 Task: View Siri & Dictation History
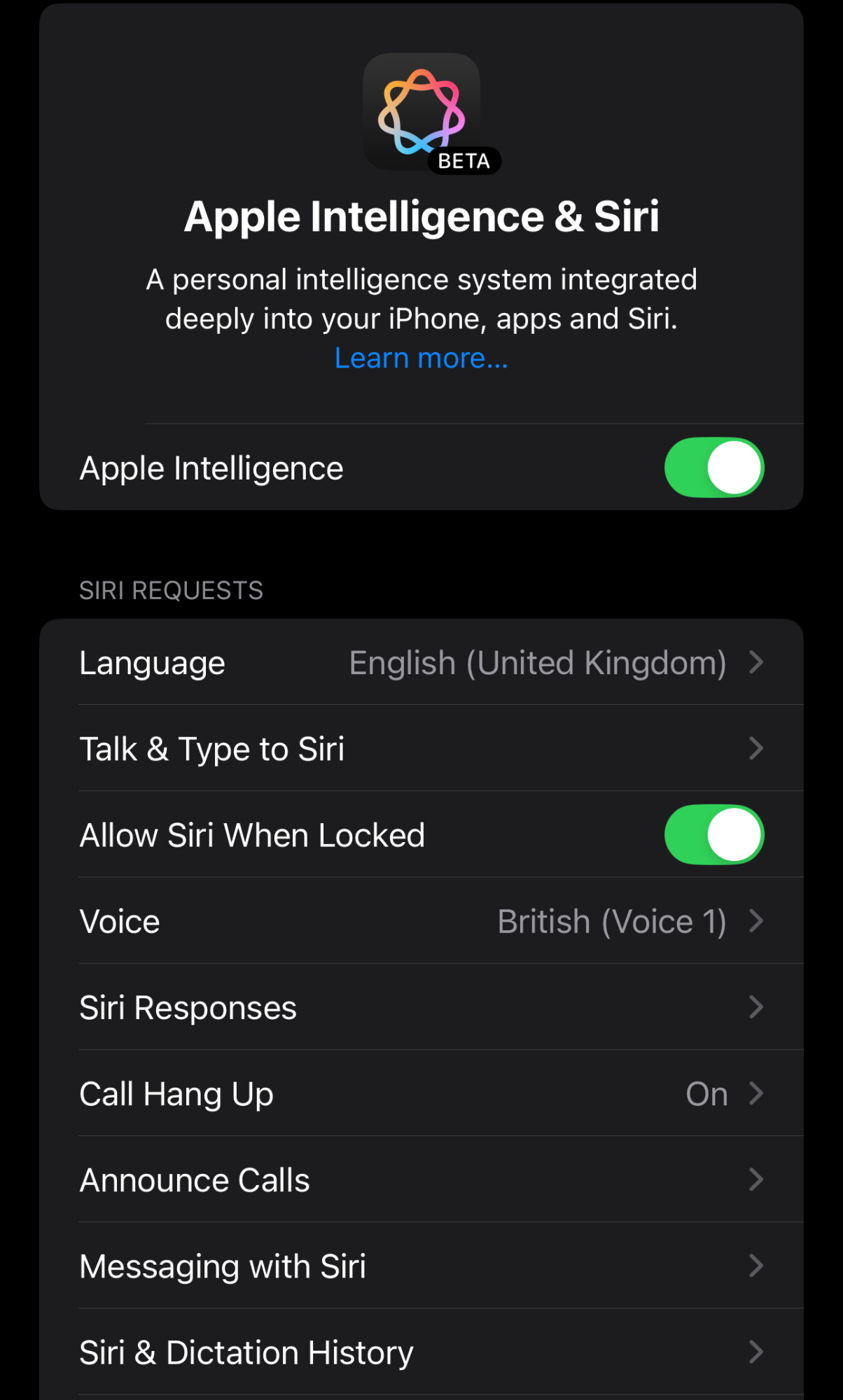(421, 1352)
